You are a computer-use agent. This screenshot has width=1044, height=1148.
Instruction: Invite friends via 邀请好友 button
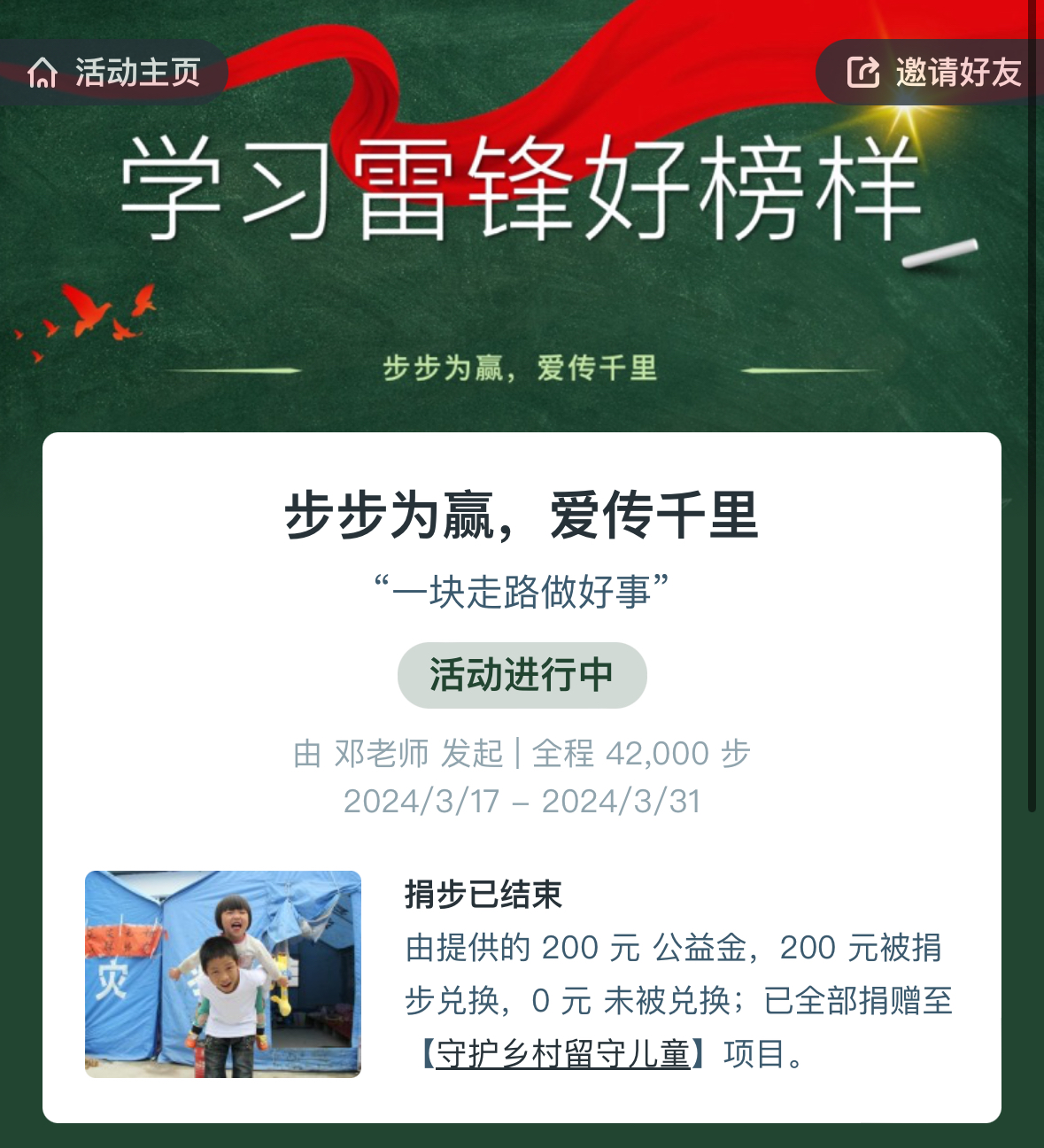(934, 73)
